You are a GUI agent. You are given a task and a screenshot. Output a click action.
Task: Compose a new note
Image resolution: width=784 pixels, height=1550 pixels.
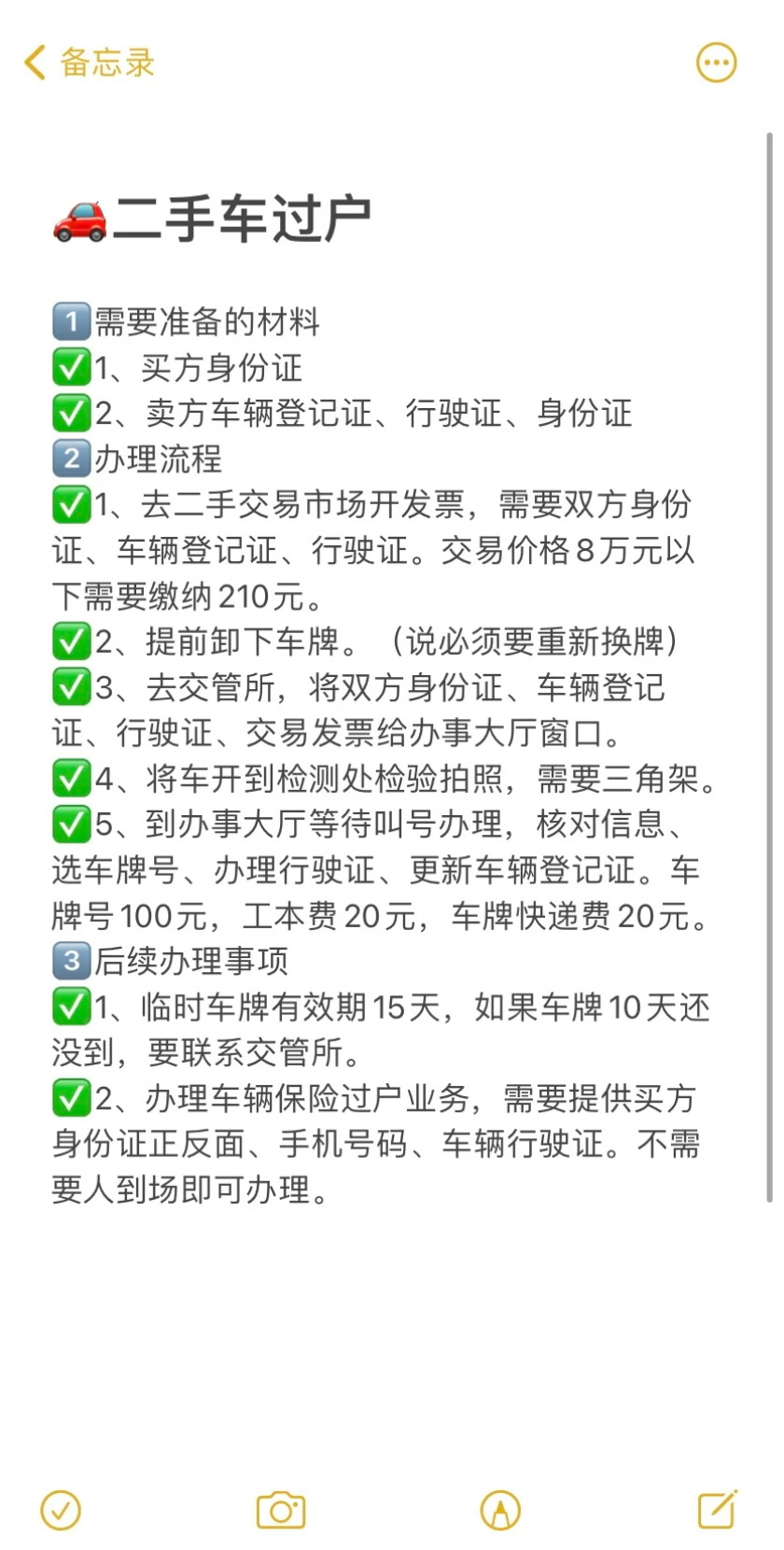click(717, 1509)
